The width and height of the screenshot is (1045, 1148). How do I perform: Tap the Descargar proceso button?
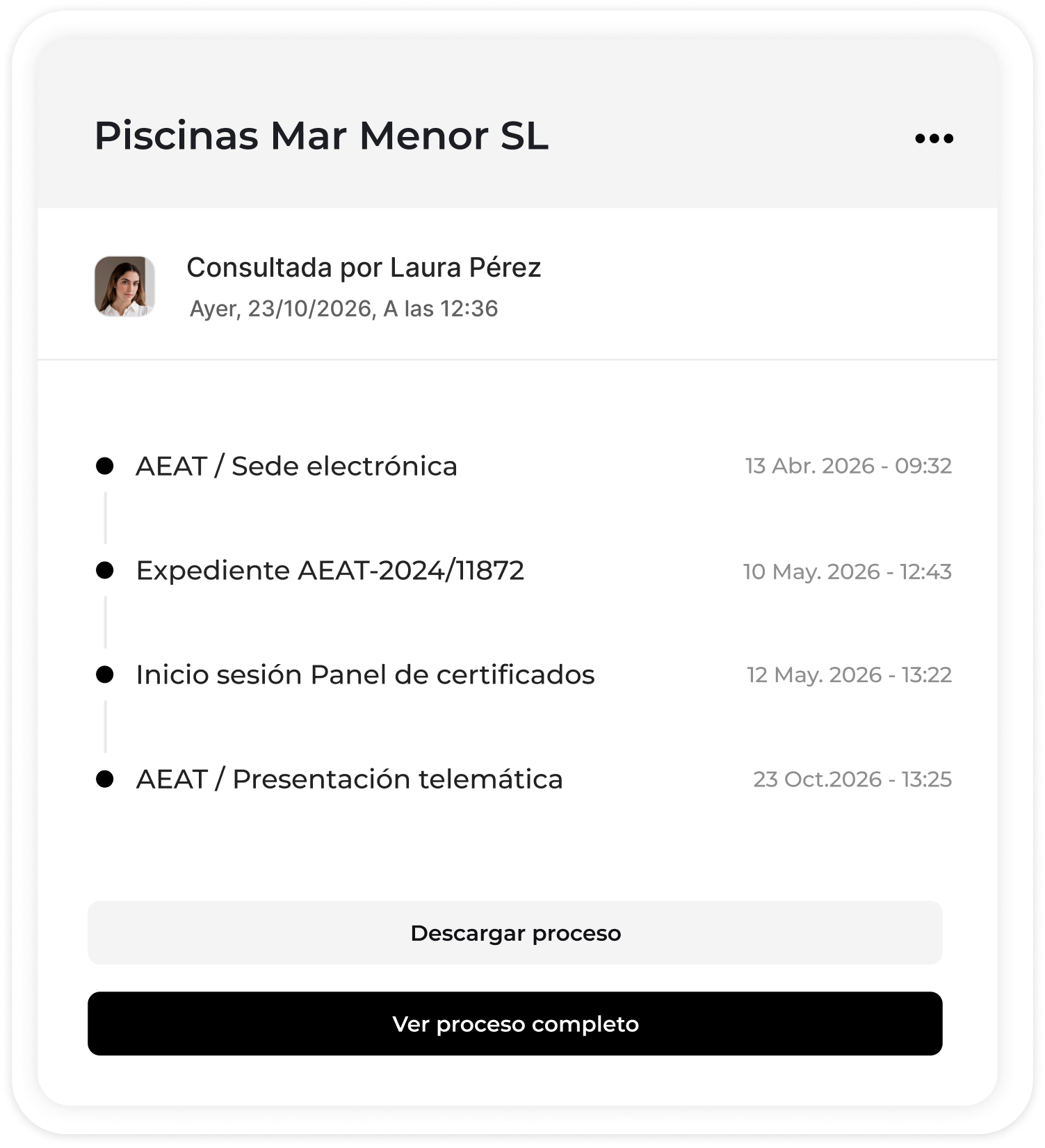(515, 932)
